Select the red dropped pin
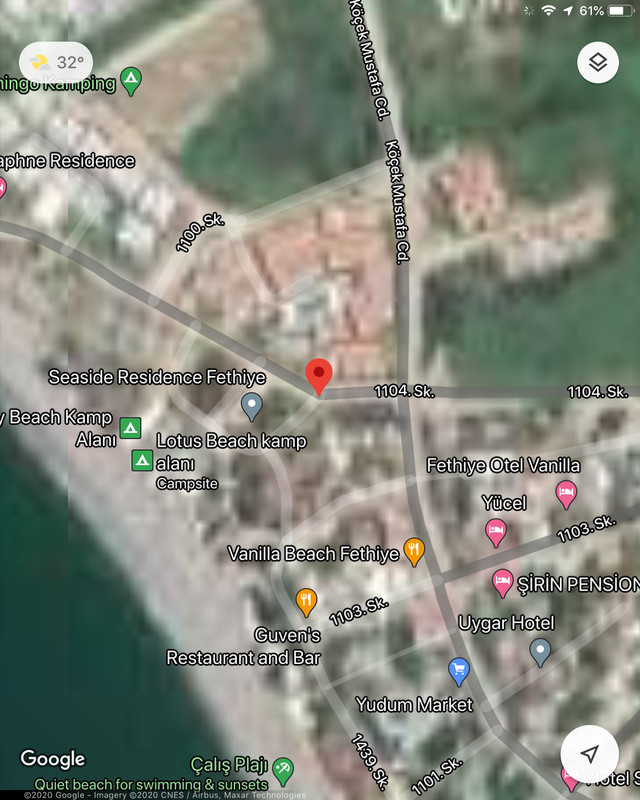This screenshot has height=800, width=640. pyautogui.click(x=319, y=377)
